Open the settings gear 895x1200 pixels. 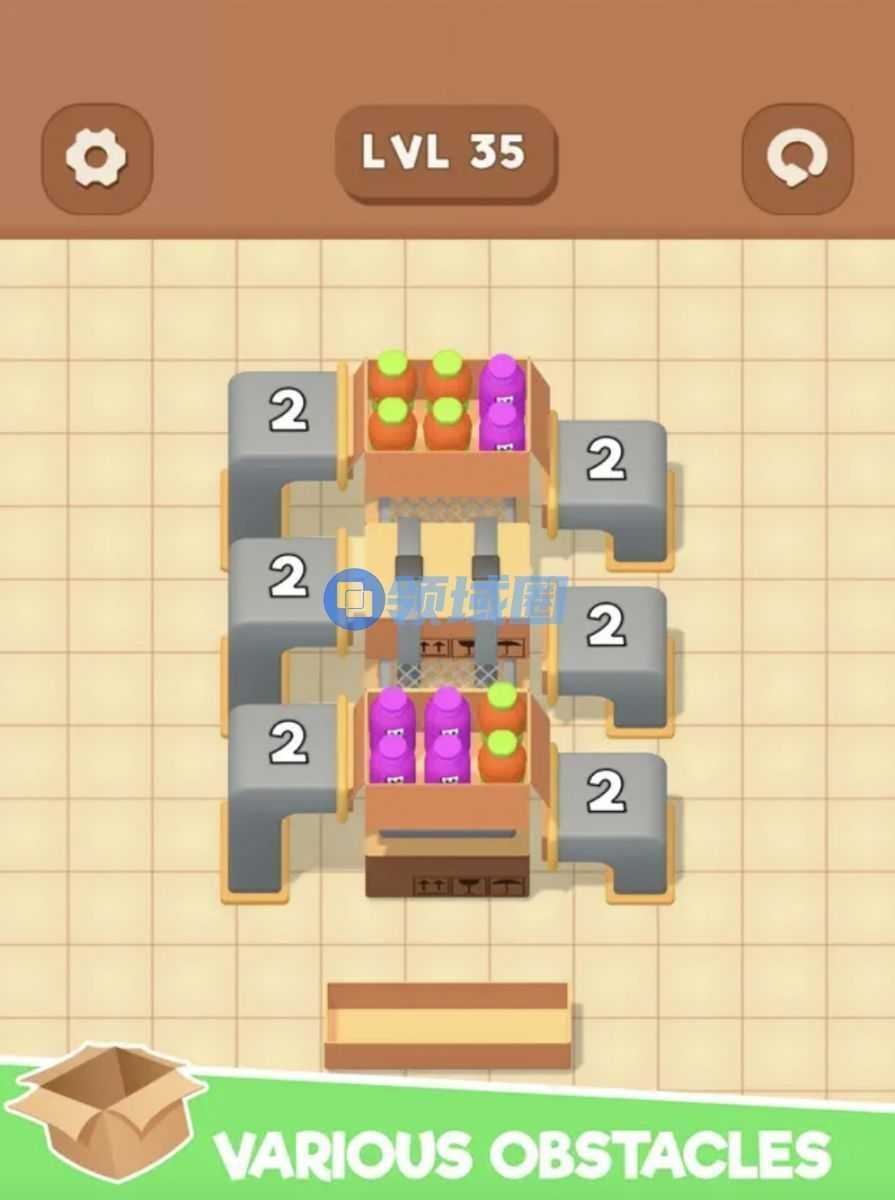pos(96,158)
